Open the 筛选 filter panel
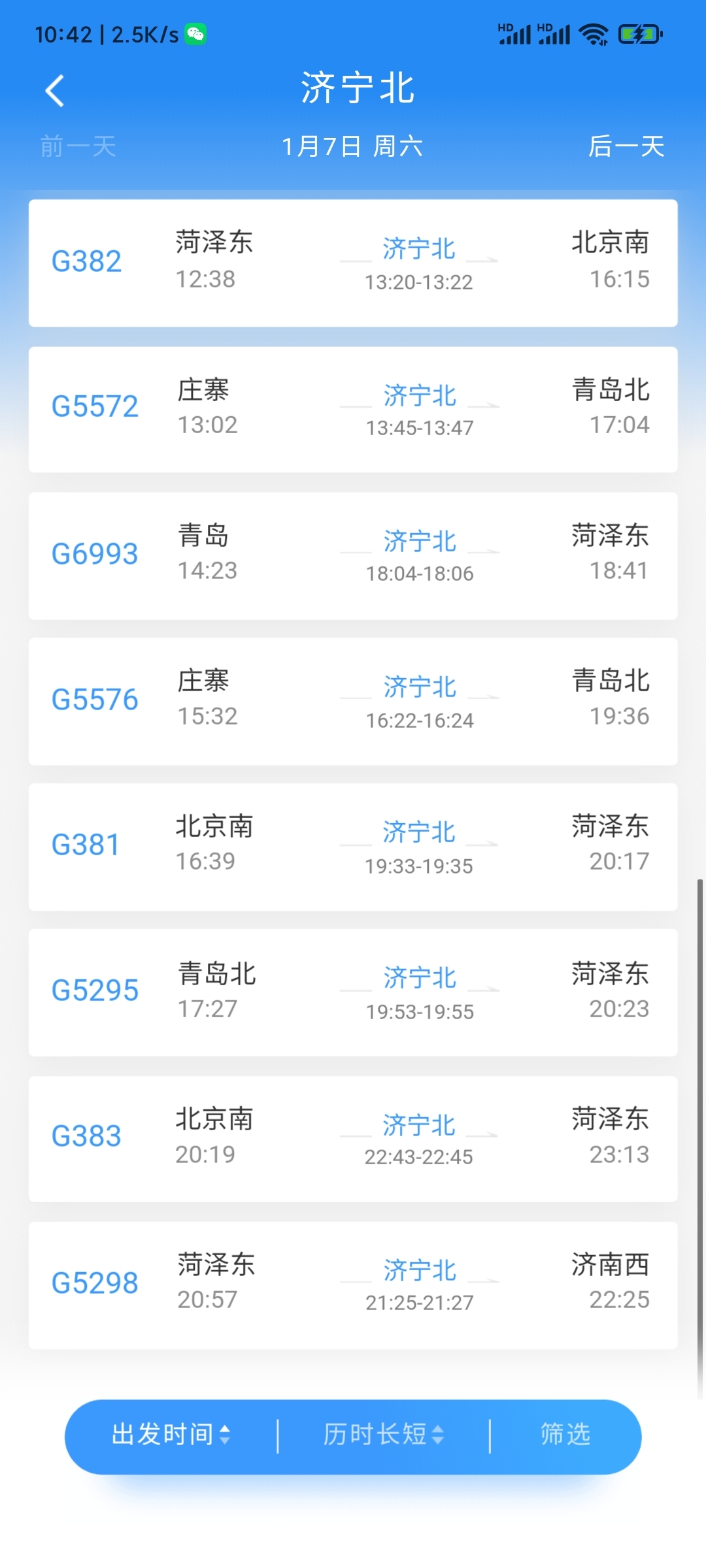This screenshot has width=706, height=1568. pos(565,1435)
